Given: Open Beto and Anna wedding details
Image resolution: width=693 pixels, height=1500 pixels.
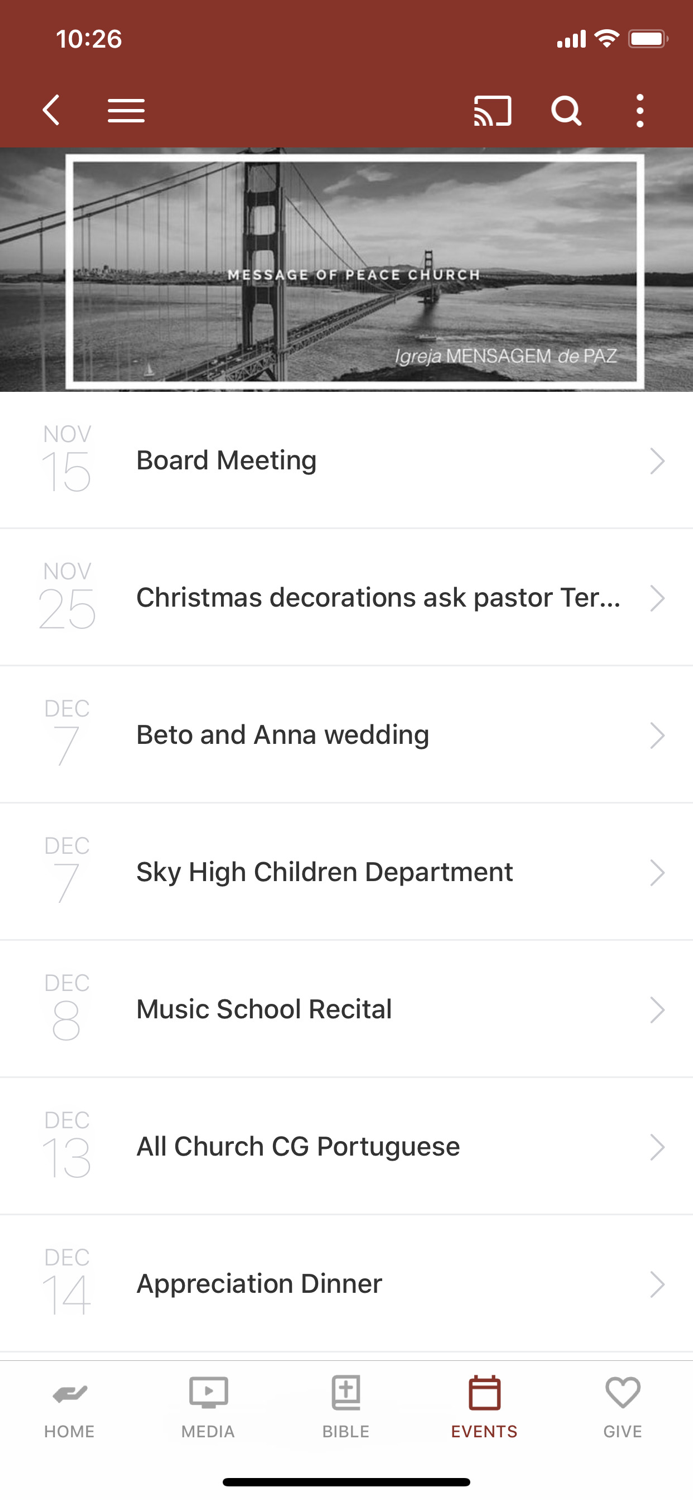Looking at the screenshot, I should [346, 735].
